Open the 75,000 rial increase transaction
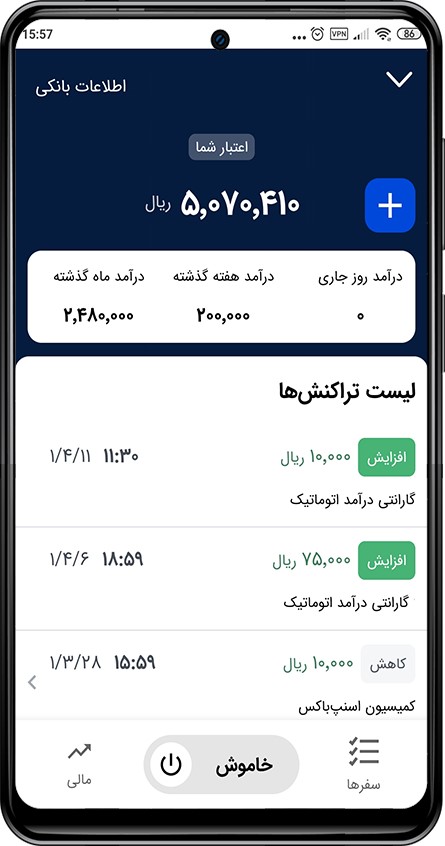The width and height of the screenshot is (445, 846). (x=221, y=579)
